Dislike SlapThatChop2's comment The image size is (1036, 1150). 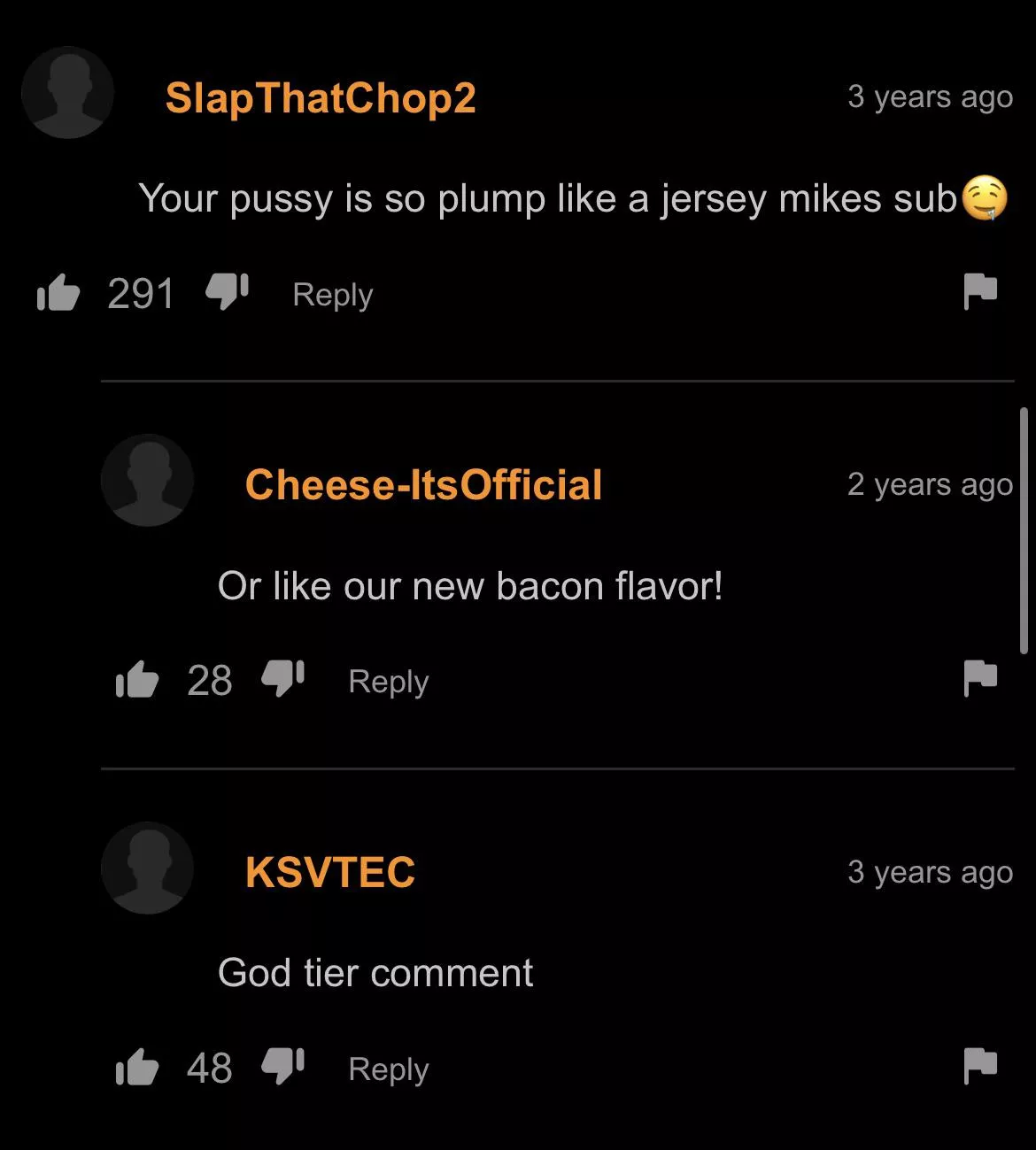pos(227,291)
